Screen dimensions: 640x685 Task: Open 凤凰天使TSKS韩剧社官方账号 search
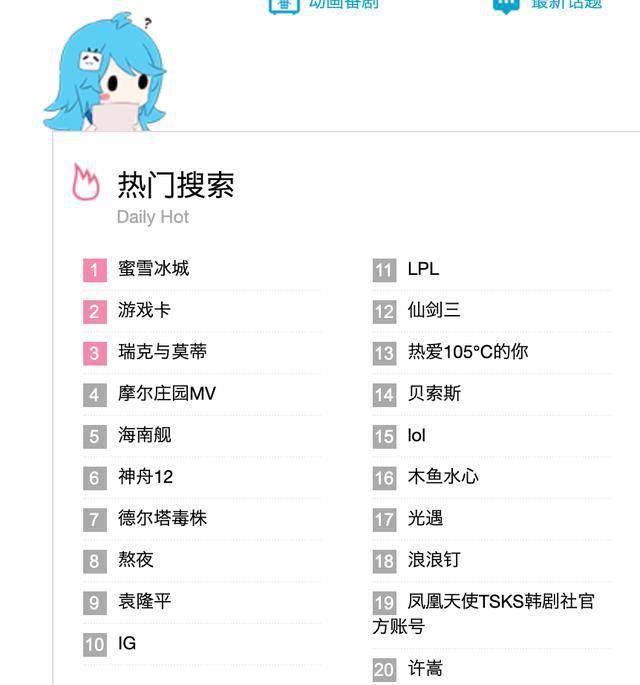coord(500,602)
